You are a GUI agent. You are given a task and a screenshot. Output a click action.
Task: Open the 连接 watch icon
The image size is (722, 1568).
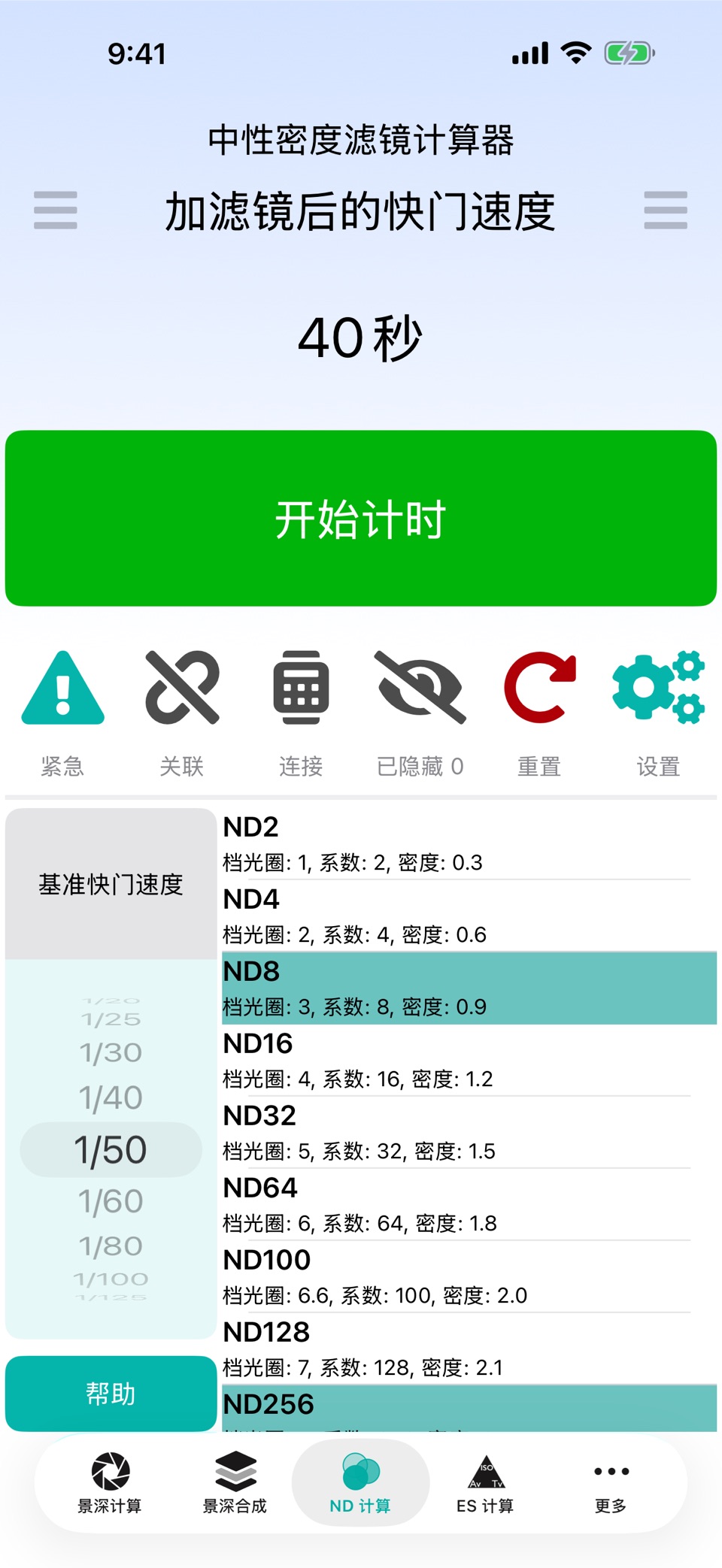(x=301, y=688)
